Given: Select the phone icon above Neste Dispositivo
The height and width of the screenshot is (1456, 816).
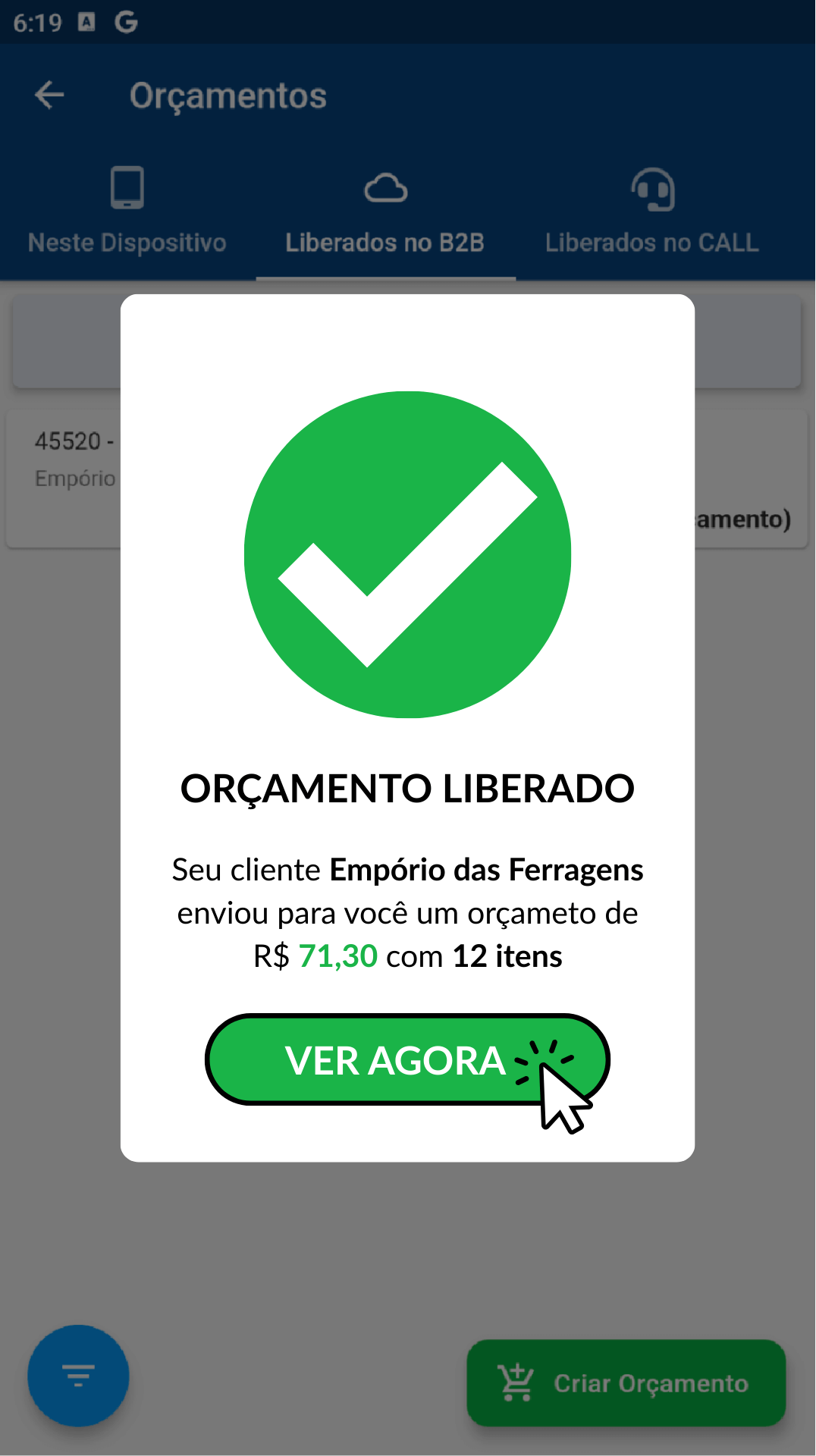Looking at the screenshot, I should (x=127, y=187).
